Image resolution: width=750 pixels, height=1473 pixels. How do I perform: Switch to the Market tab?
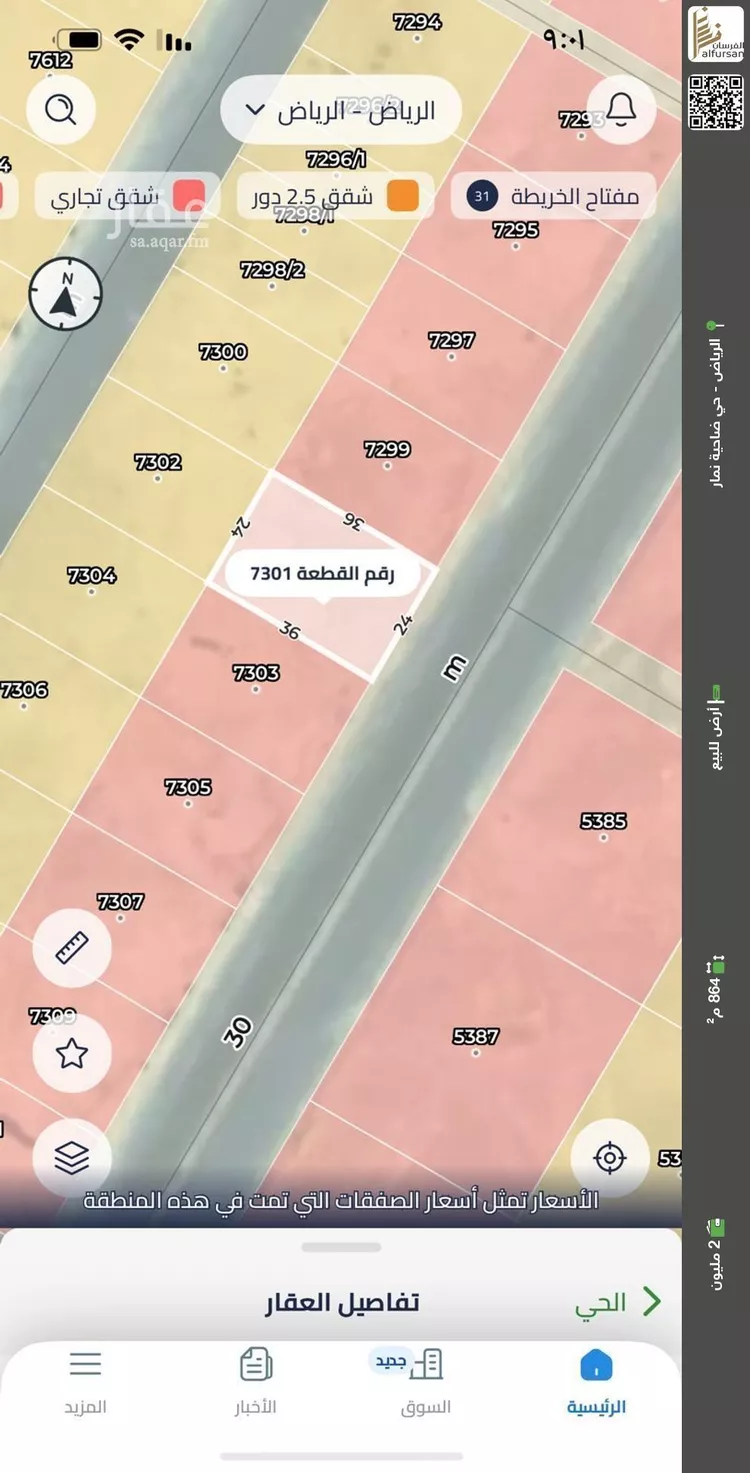coord(426,1382)
